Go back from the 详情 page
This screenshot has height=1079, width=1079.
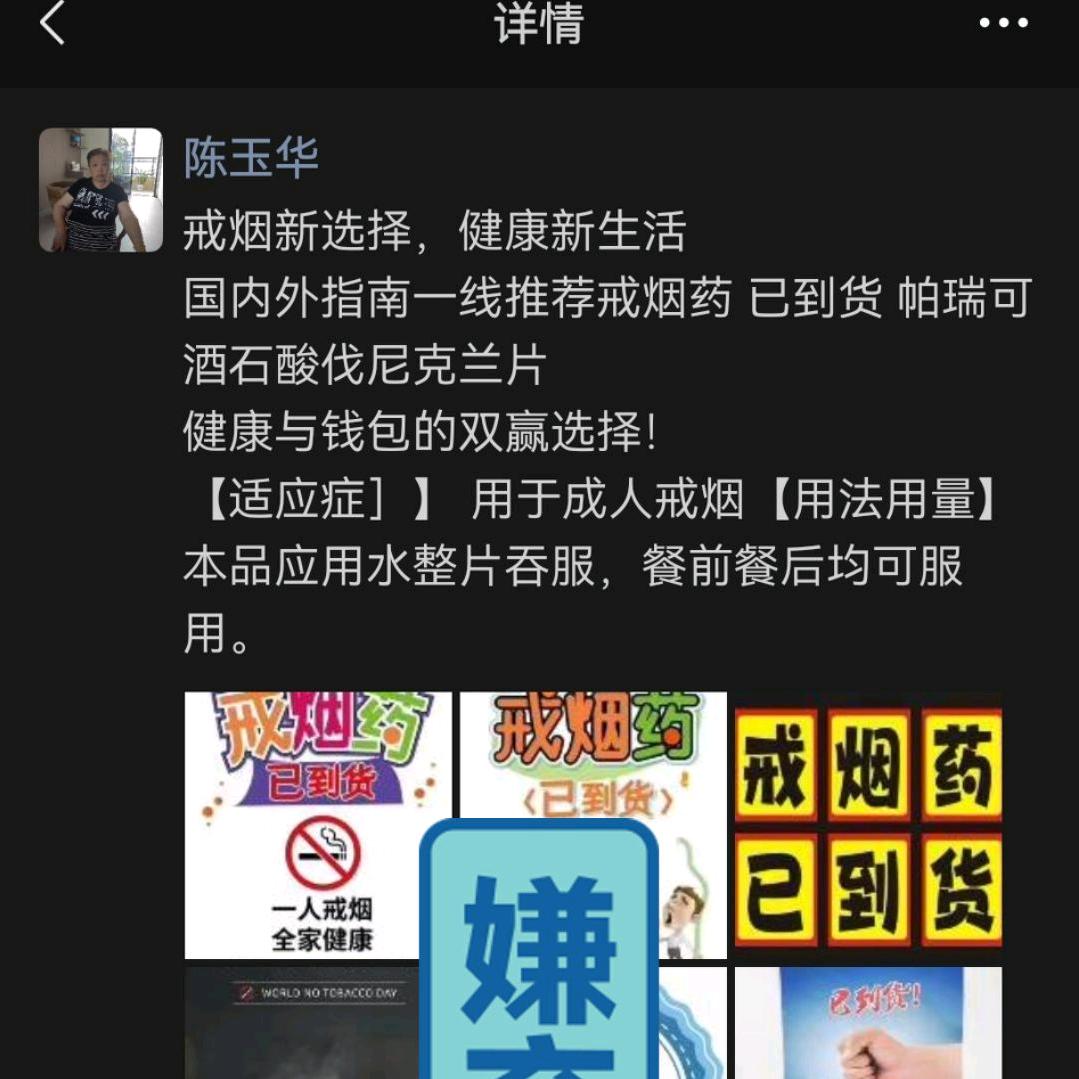coord(52,23)
